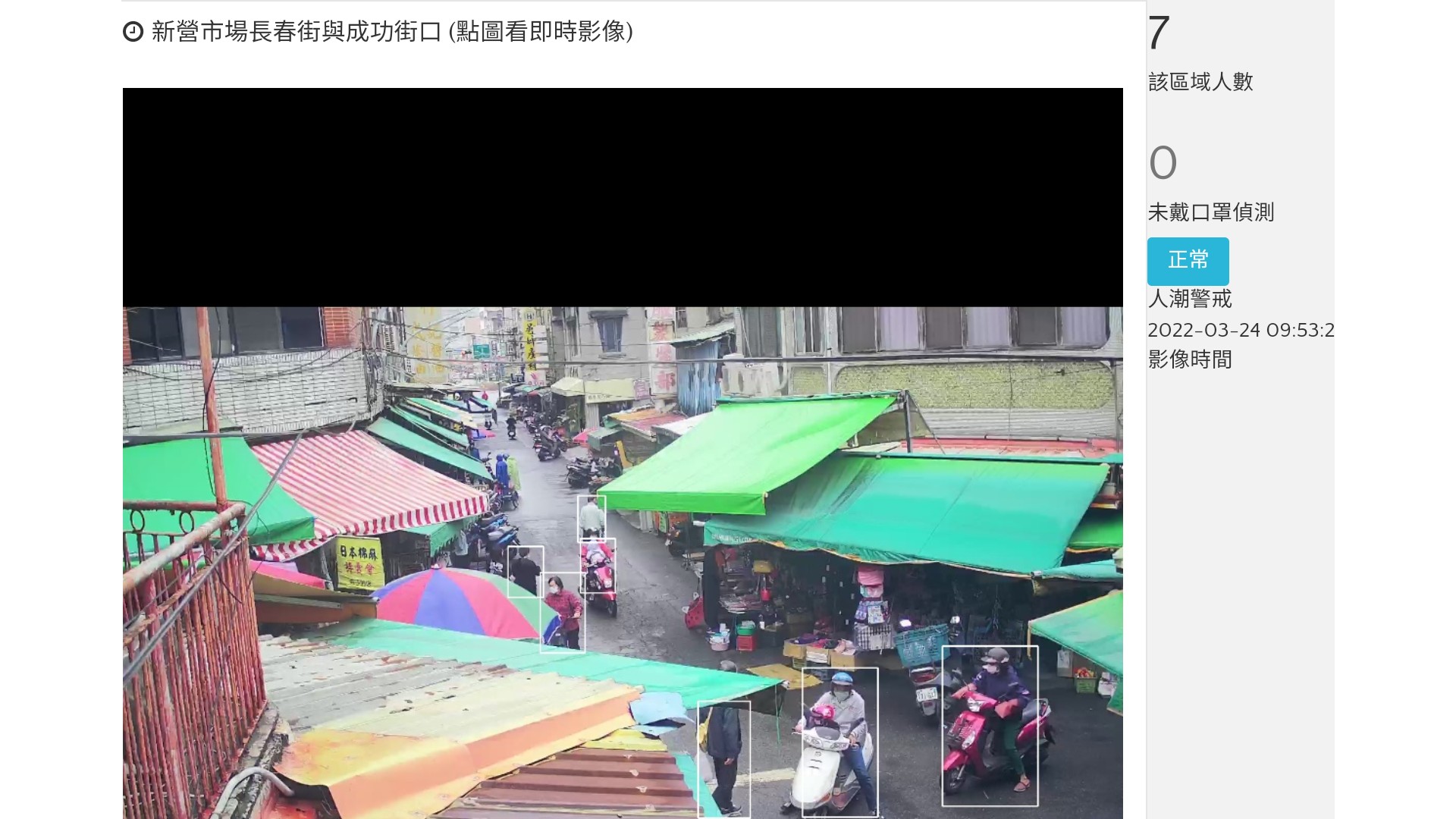The image size is (1456, 819).
Task: Open the live market camera image
Action: tap(622, 561)
